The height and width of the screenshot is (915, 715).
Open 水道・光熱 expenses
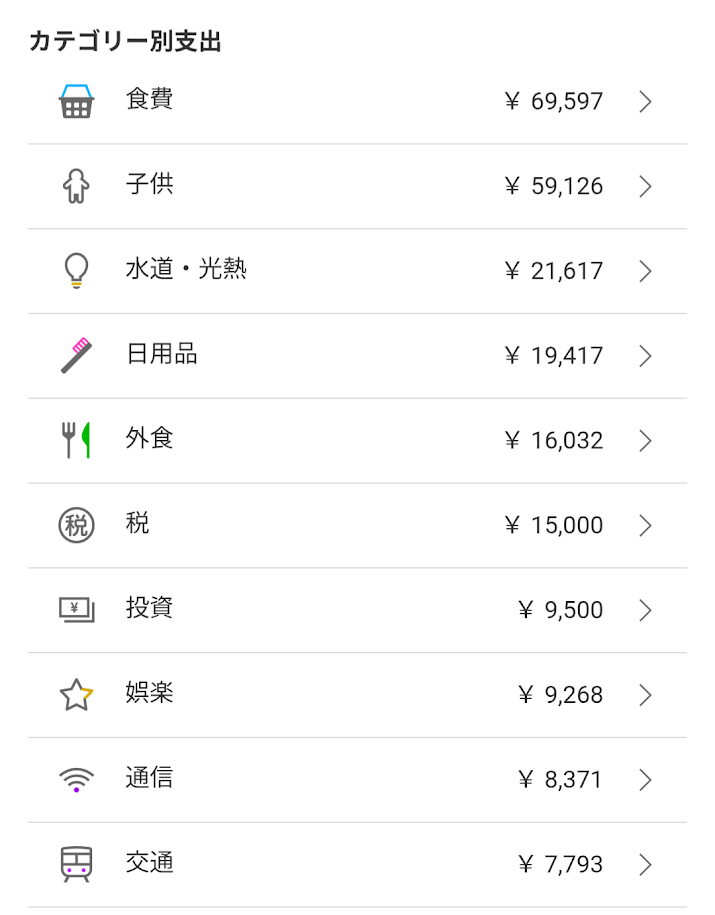point(357,271)
